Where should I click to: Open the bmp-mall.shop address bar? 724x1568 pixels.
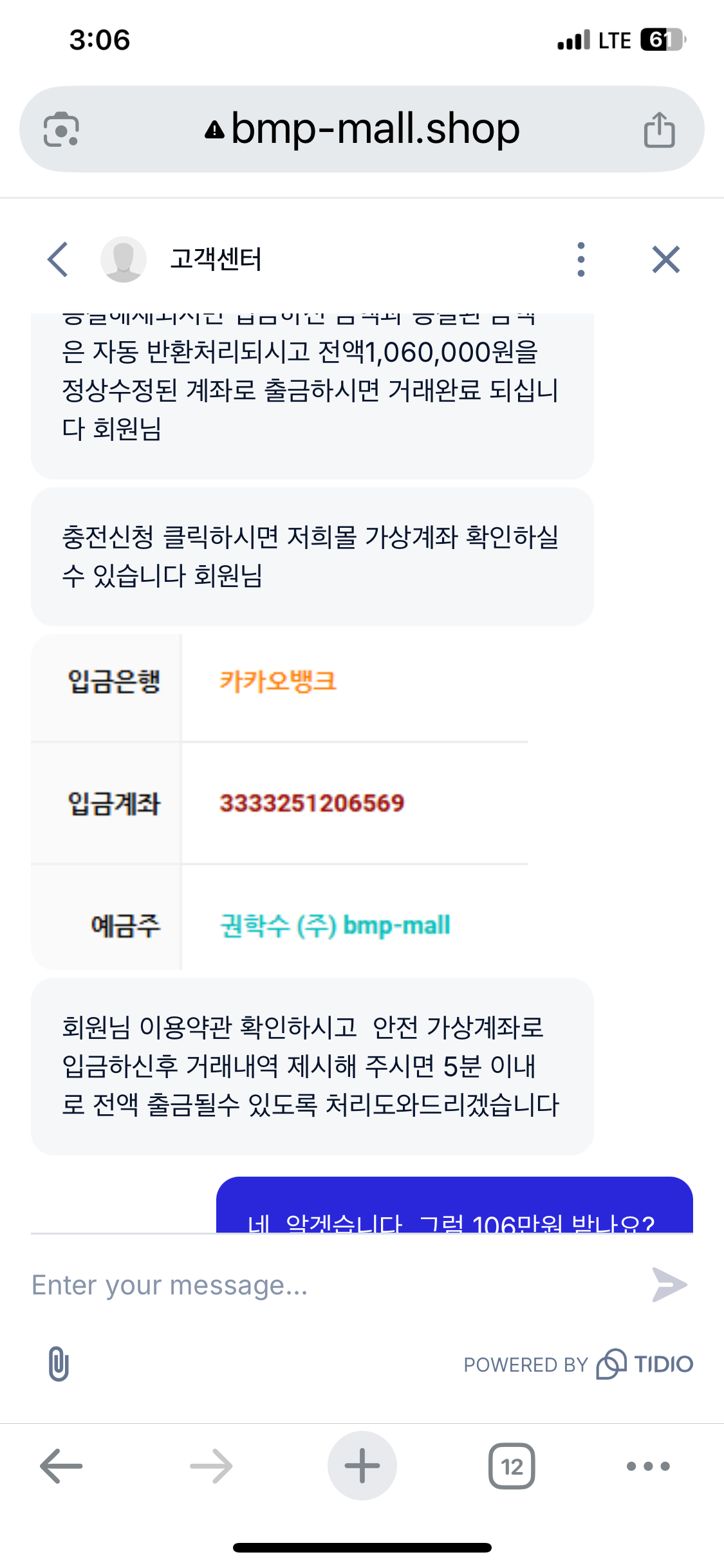pos(362,129)
